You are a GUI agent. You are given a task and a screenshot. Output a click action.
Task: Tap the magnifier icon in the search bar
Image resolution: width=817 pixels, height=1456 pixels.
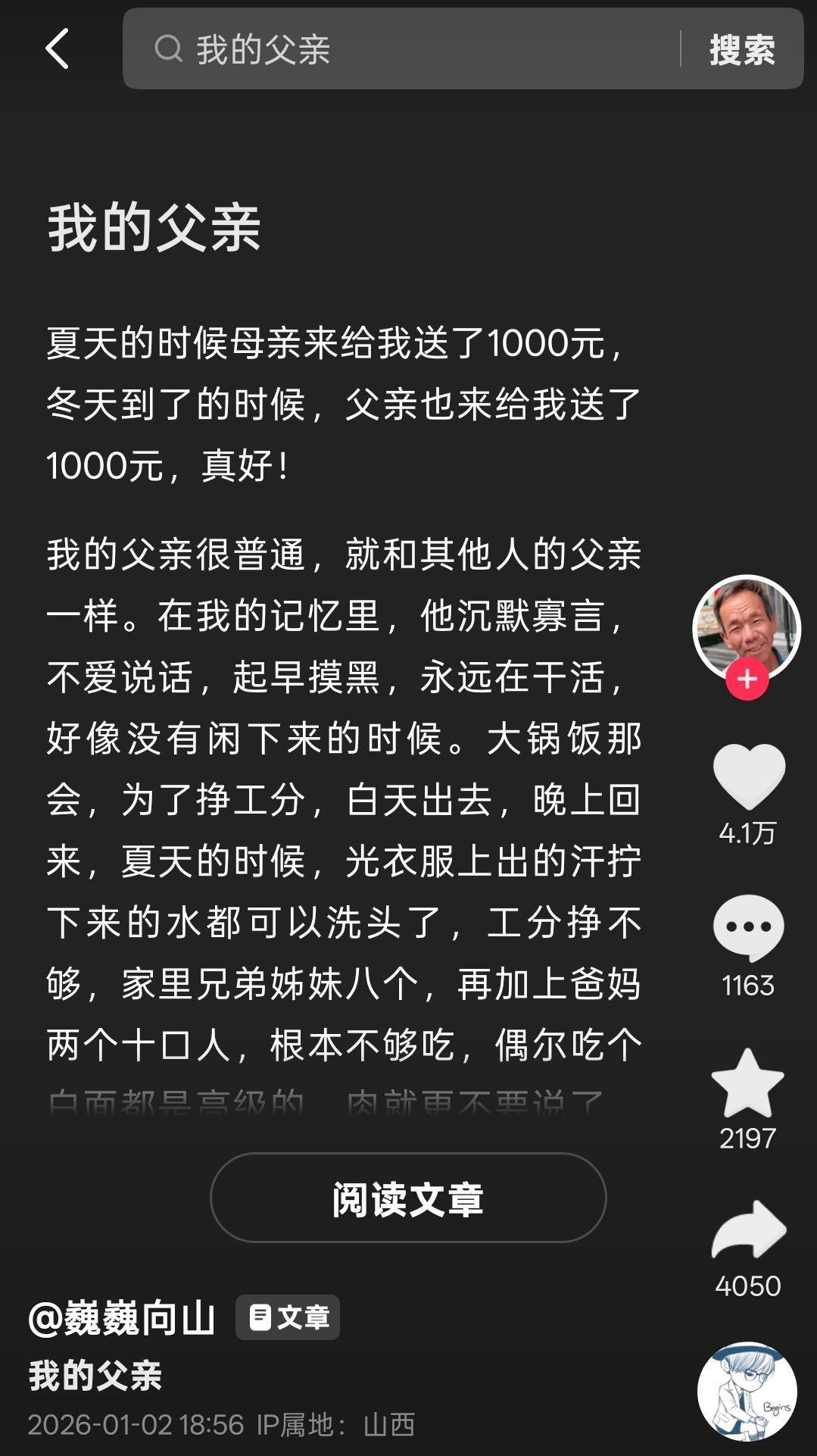170,50
